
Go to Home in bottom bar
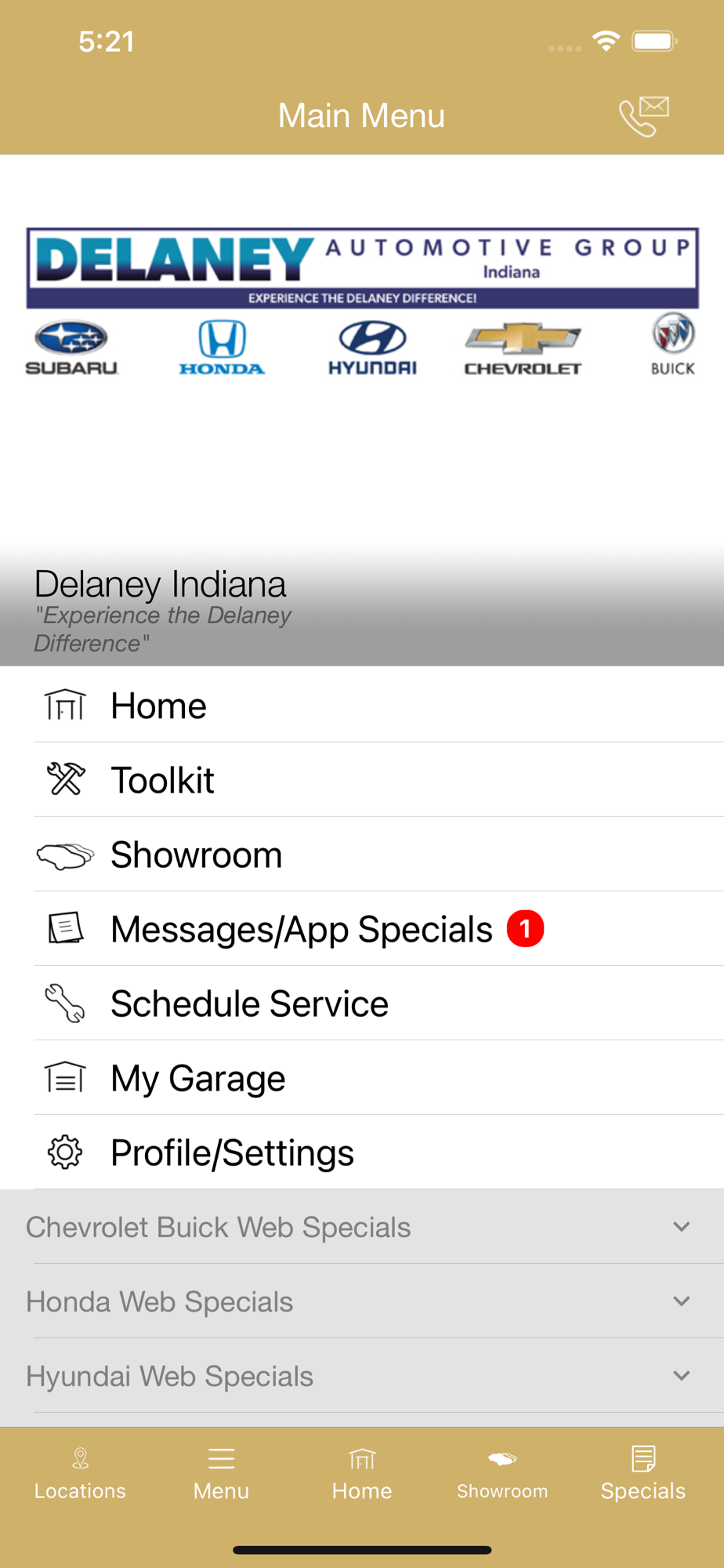coord(361,1474)
